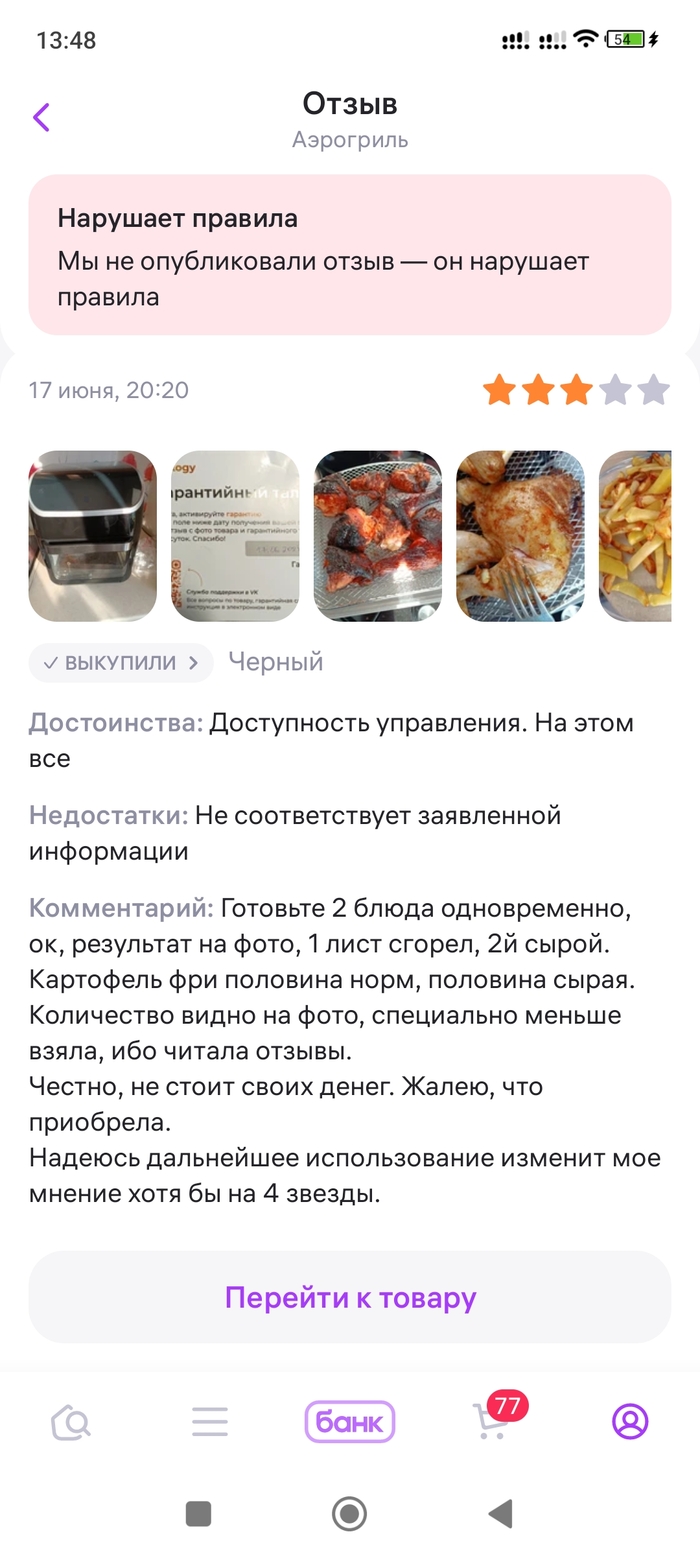Open the air fryer device photo
Image resolution: width=700 pixels, height=1556 pixels.
(x=92, y=536)
